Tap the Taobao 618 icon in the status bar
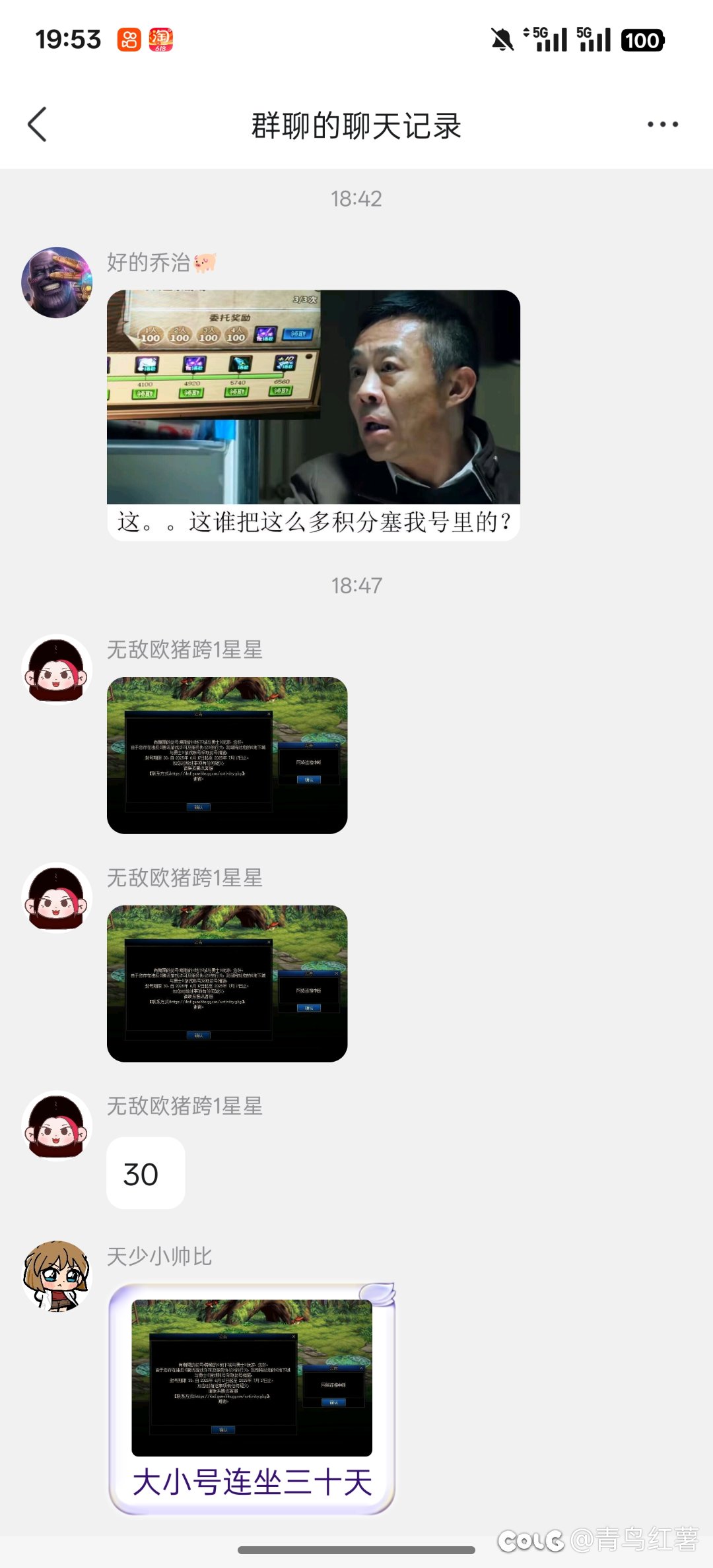713x1568 pixels. point(160,39)
